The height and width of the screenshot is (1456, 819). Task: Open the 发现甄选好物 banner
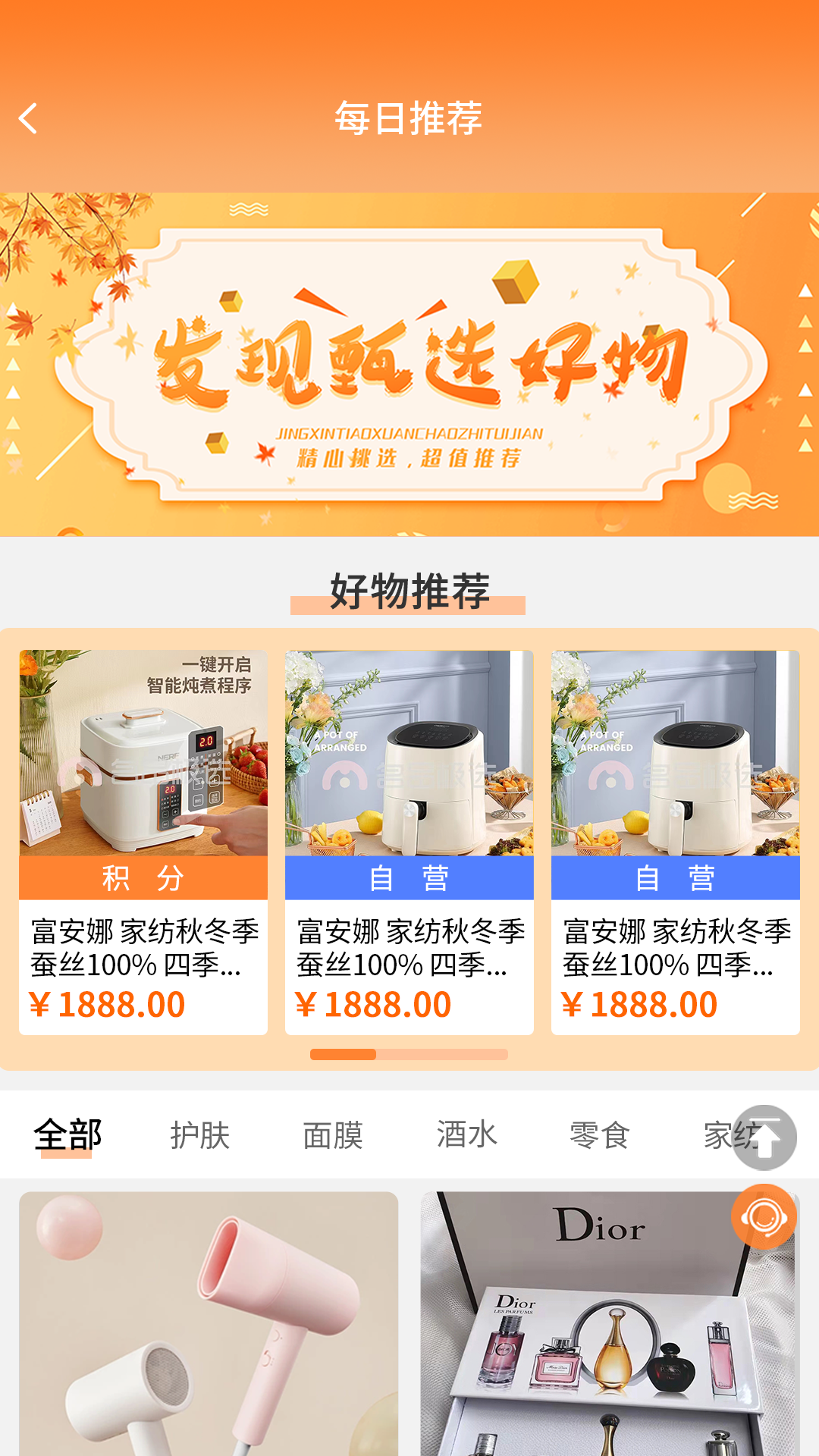pos(409,364)
